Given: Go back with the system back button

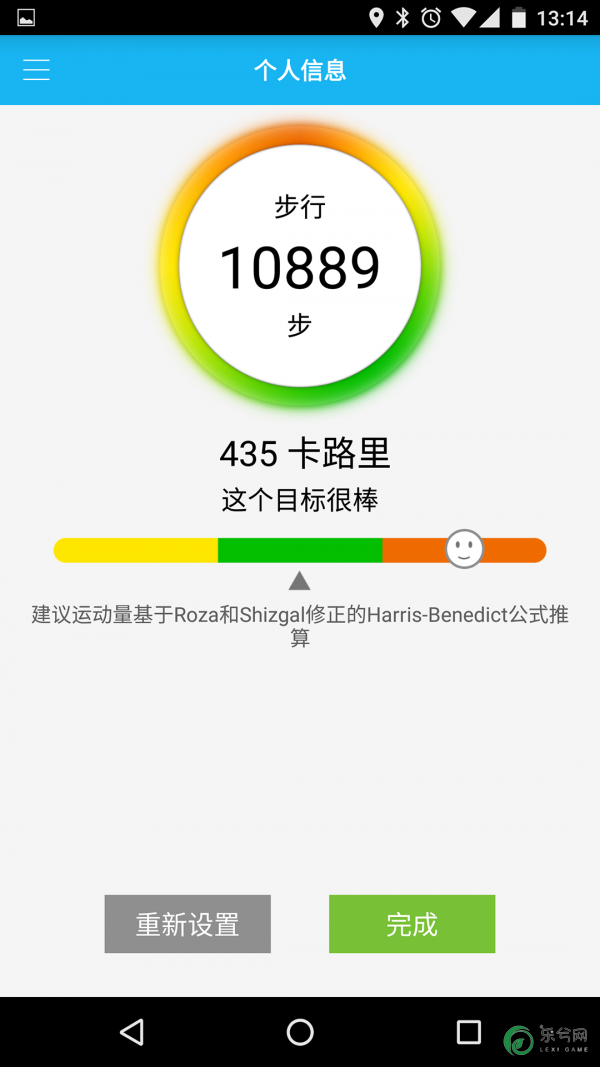Looking at the screenshot, I should [x=131, y=1032].
